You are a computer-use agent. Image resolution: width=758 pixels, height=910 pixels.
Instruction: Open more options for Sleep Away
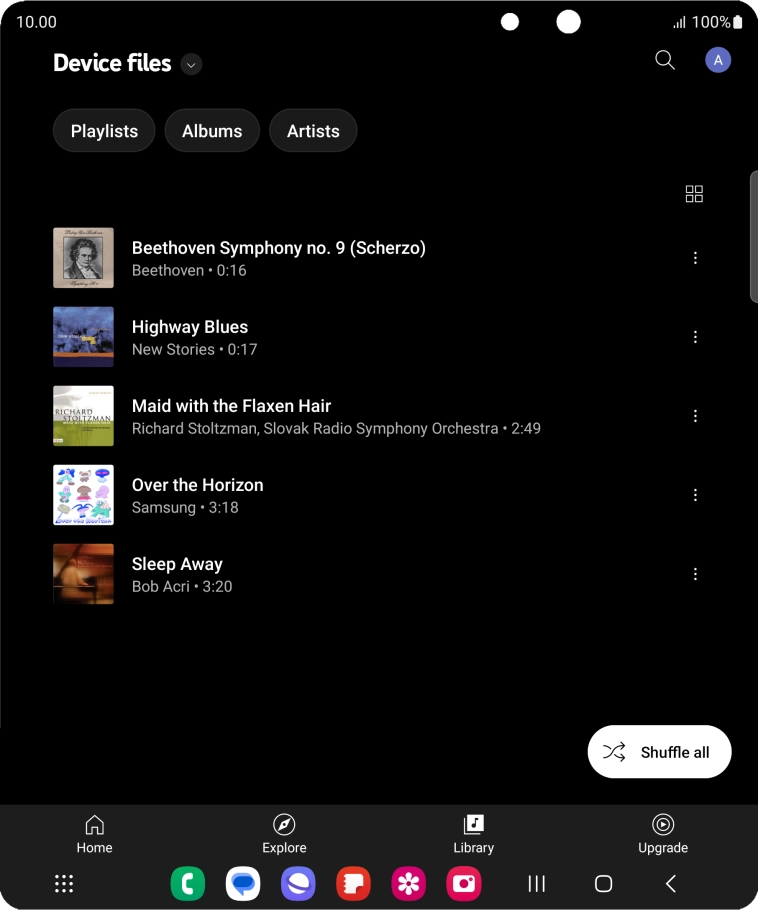[696, 574]
